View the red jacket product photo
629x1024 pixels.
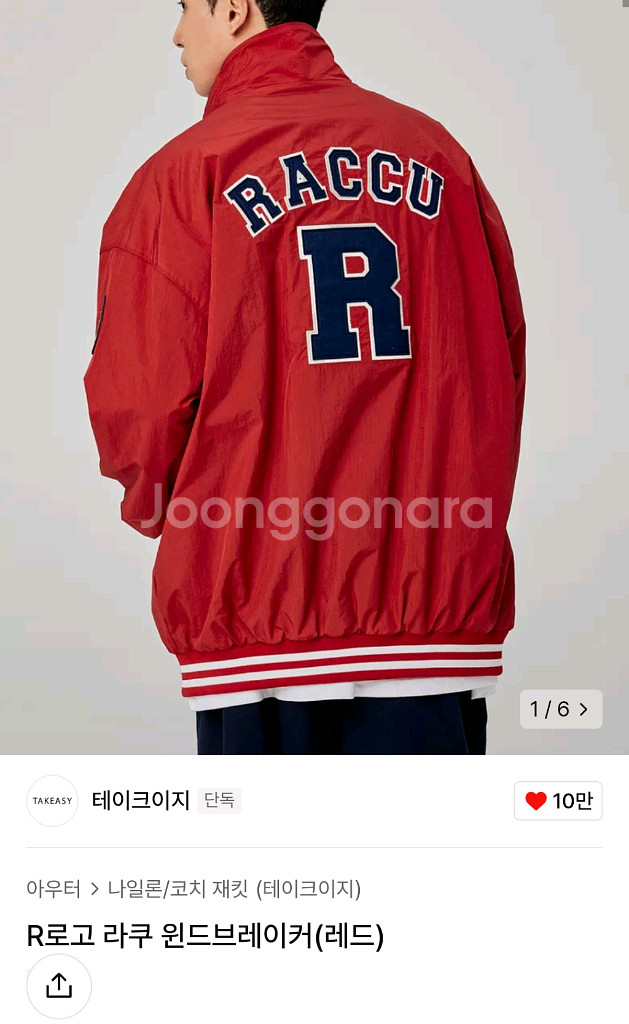pos(314,380)
